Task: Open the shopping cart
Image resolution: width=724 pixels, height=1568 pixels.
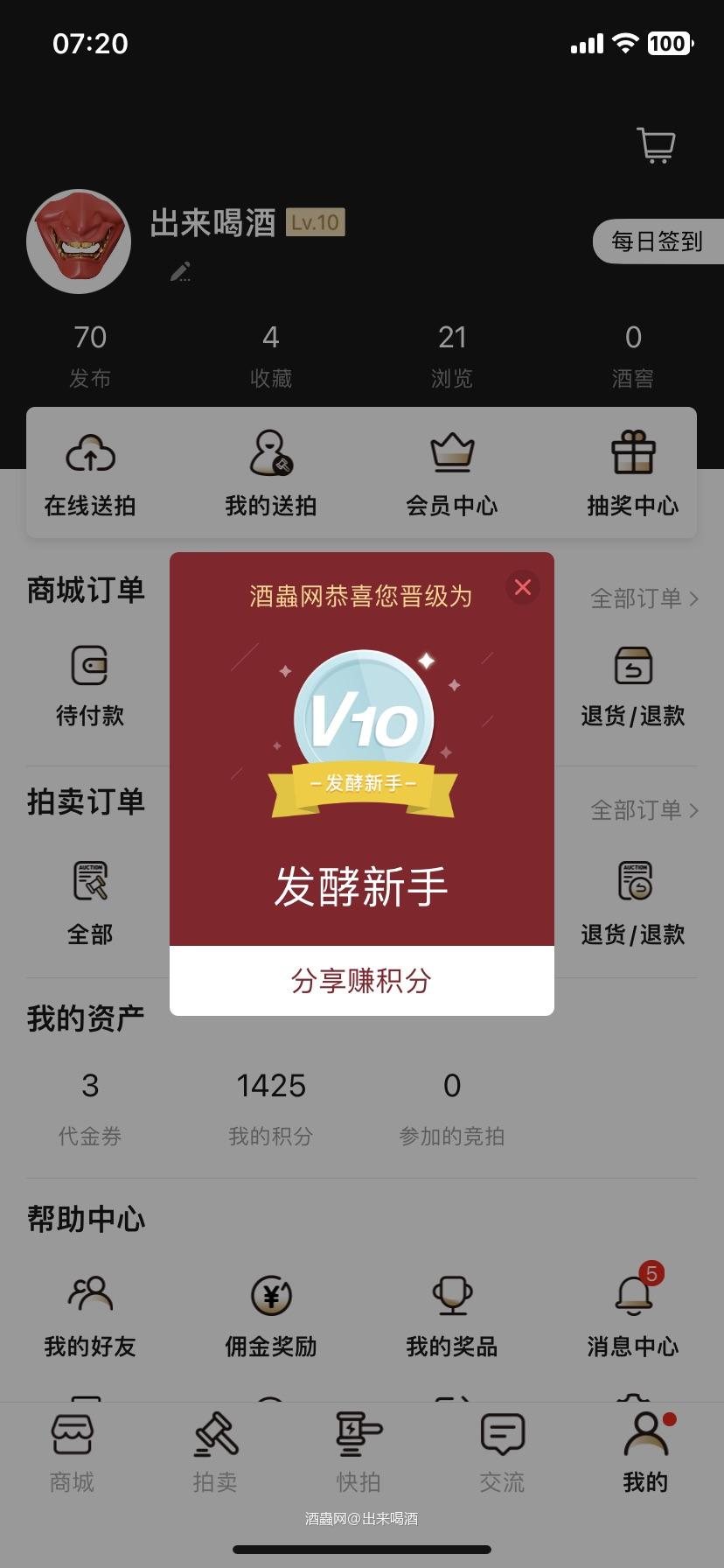Action: coord(656,145)
